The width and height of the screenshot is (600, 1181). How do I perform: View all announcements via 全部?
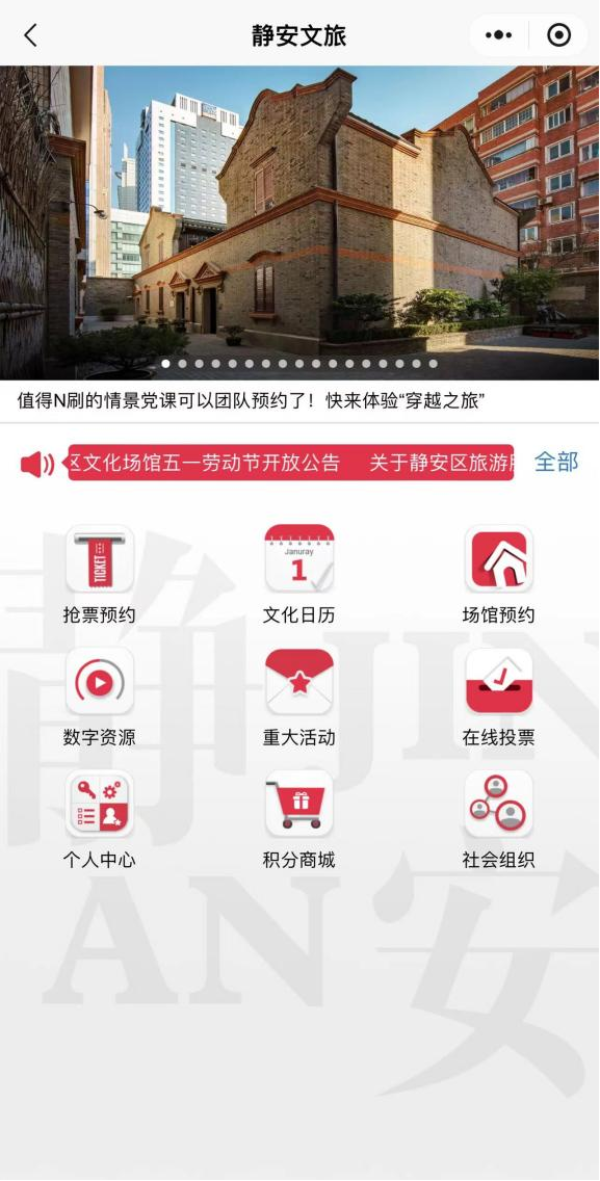(x=556, y=462)
